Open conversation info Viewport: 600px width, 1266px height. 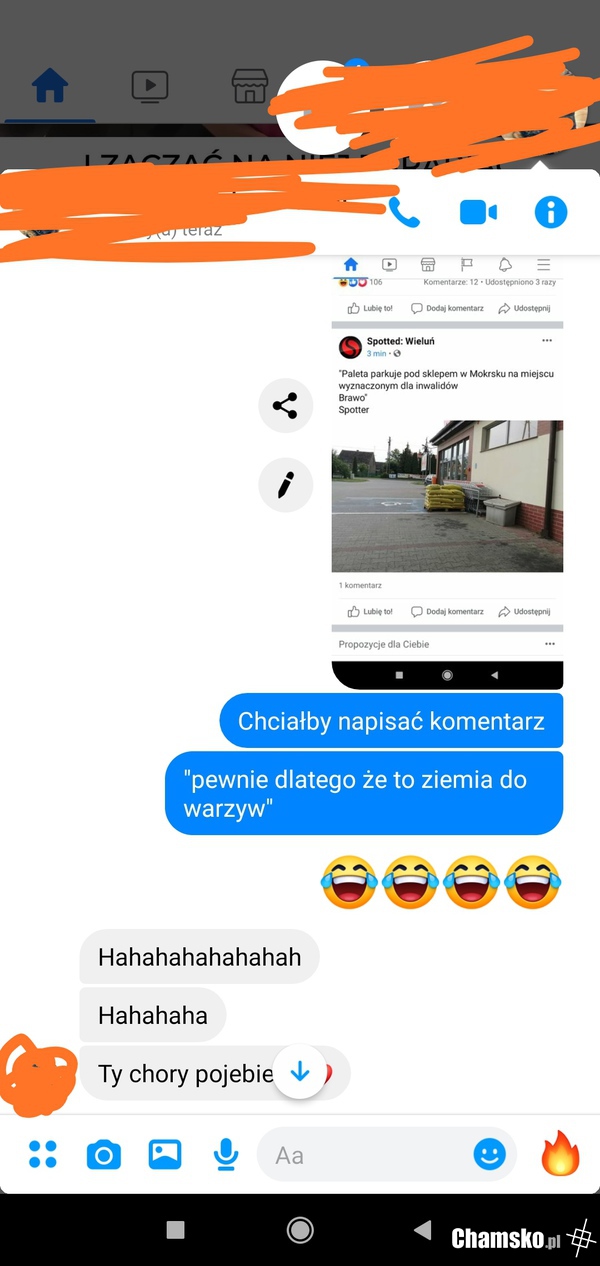[x=550, y=212]
